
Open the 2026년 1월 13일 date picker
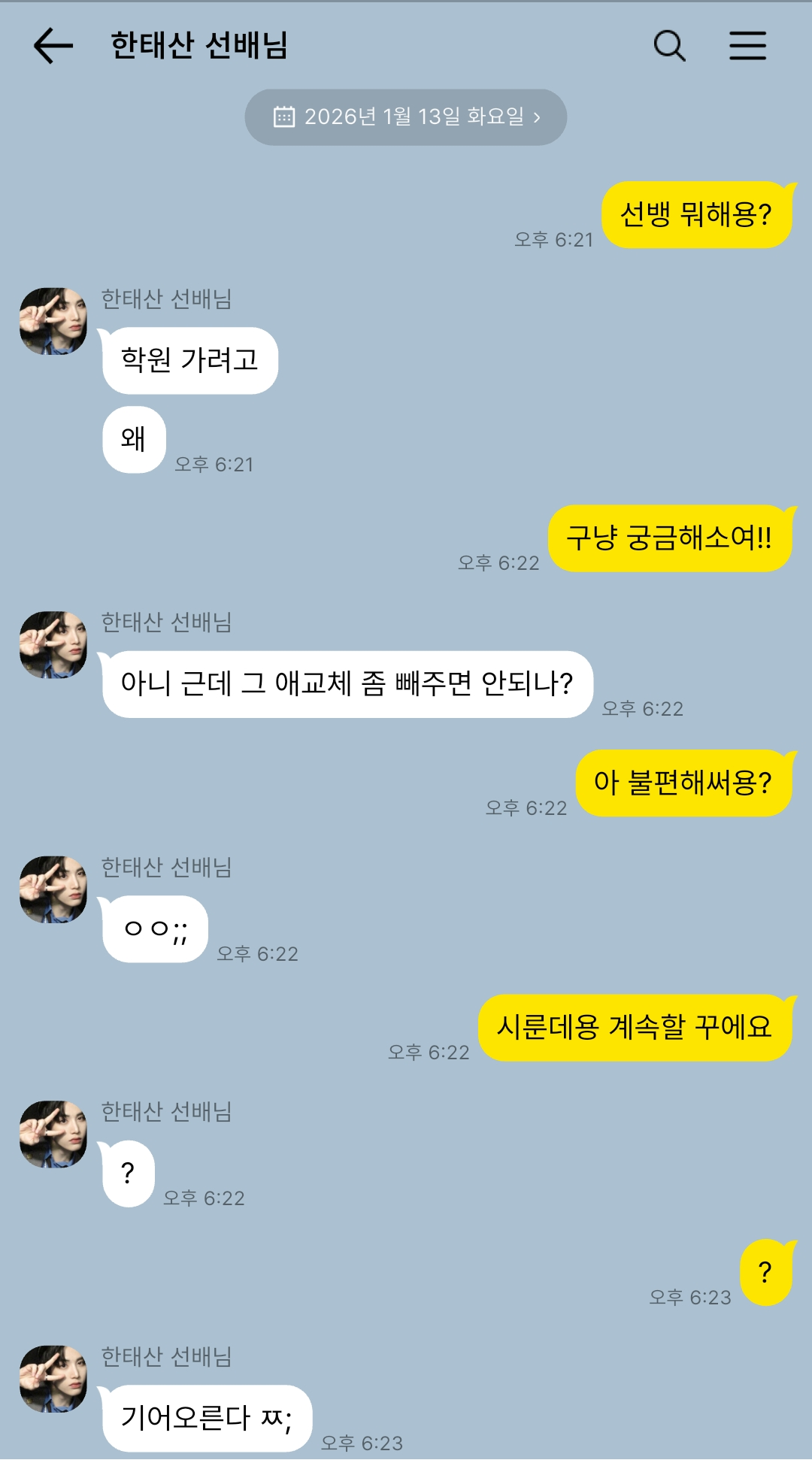[406, 117]
